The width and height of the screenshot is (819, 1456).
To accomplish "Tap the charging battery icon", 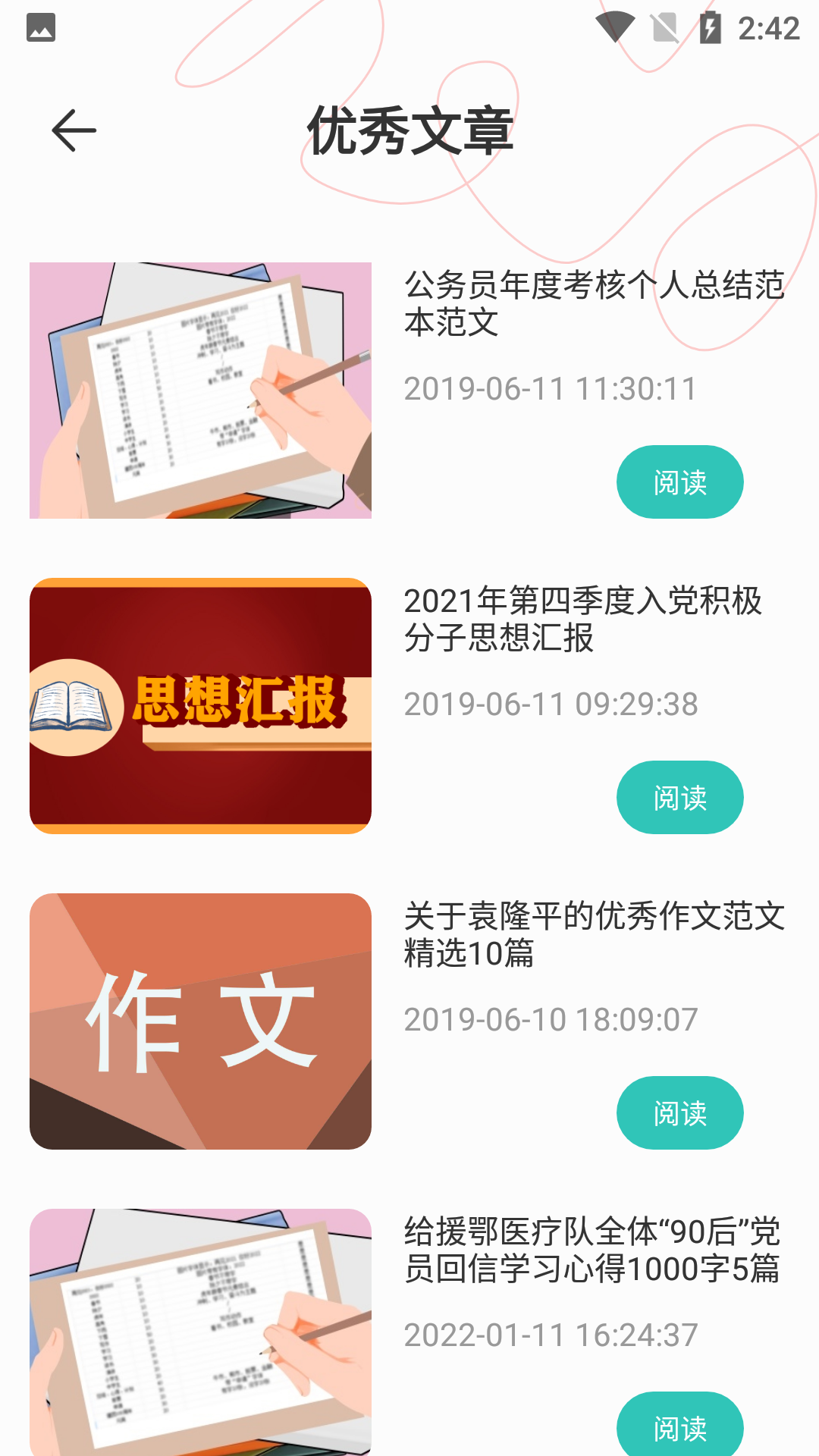I will coord(710,28).
